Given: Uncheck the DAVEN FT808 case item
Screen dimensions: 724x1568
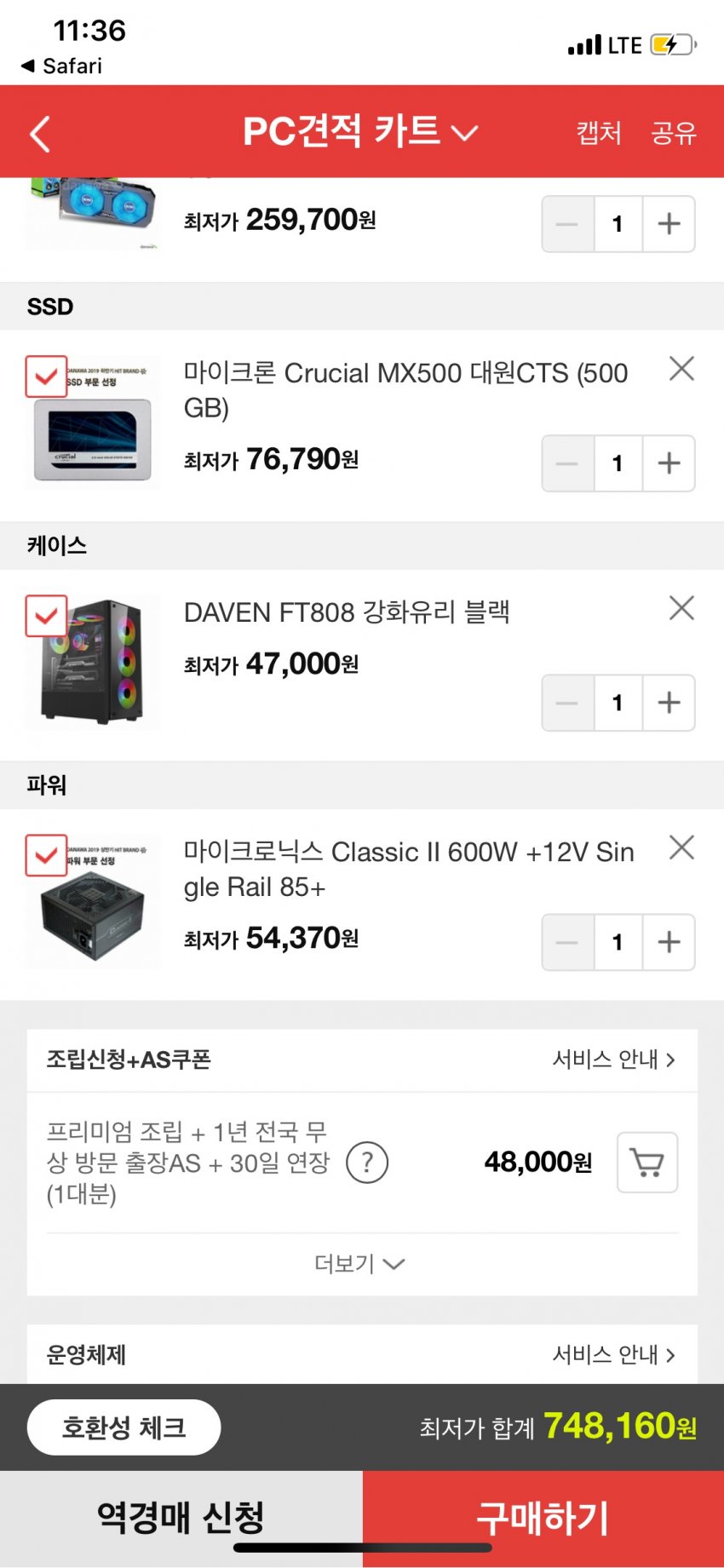Looking at the screenshot, I should coord(46,616).
